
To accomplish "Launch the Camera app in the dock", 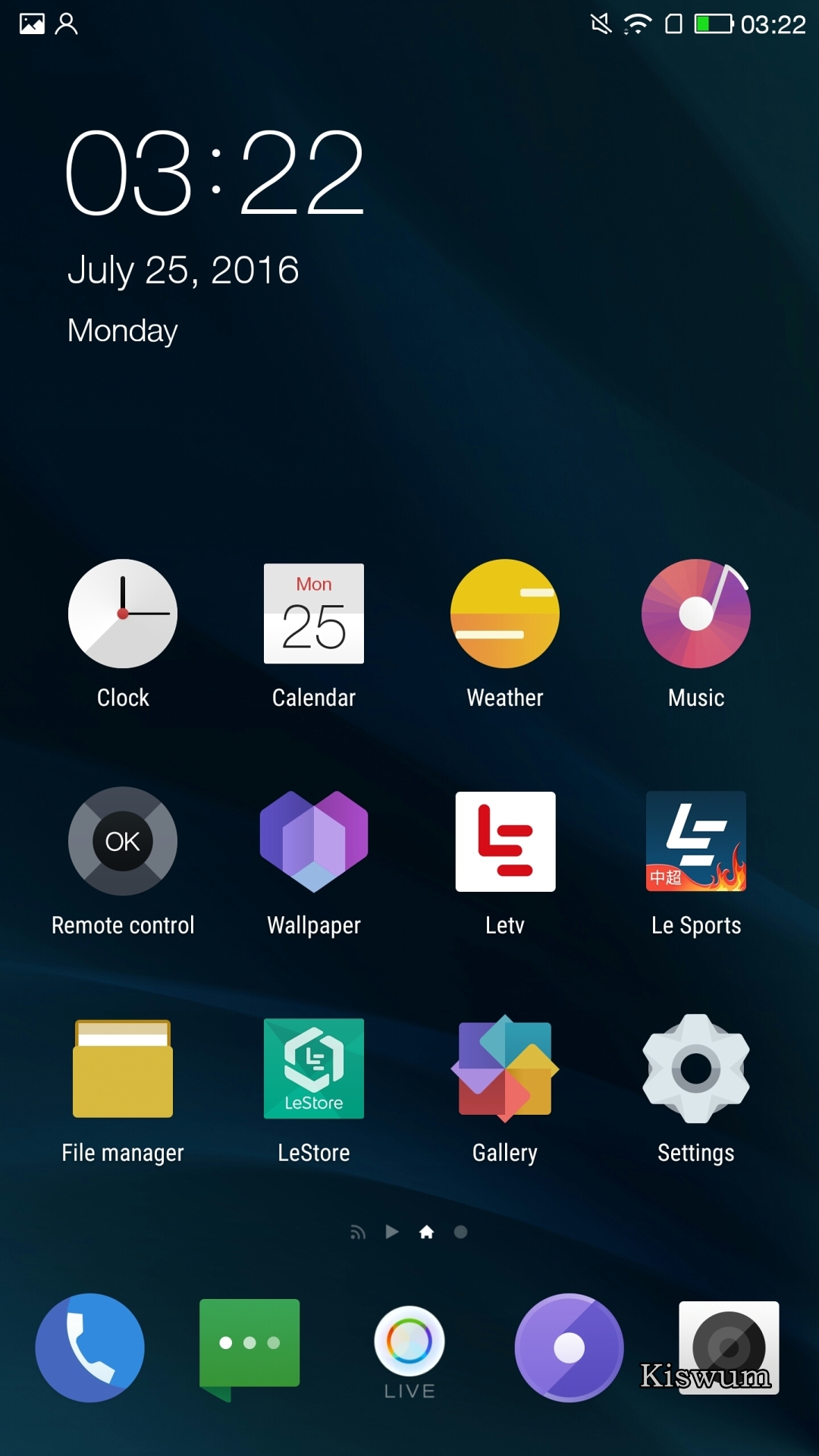I will click(x=729, y=1348).
